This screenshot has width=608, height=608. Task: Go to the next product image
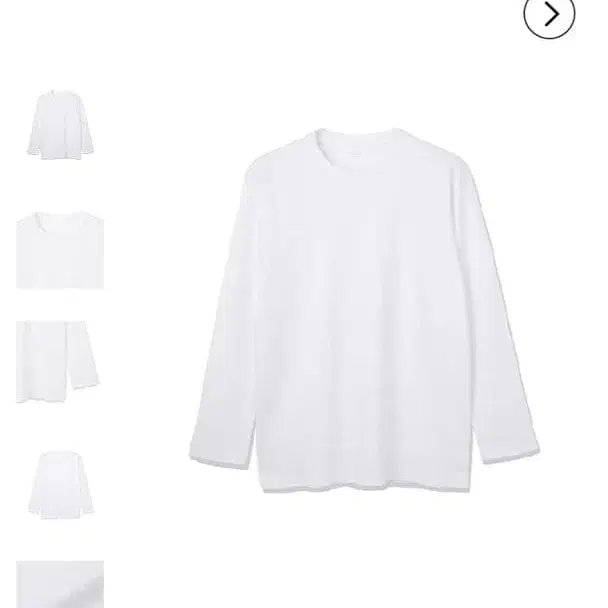click(549, 15)
